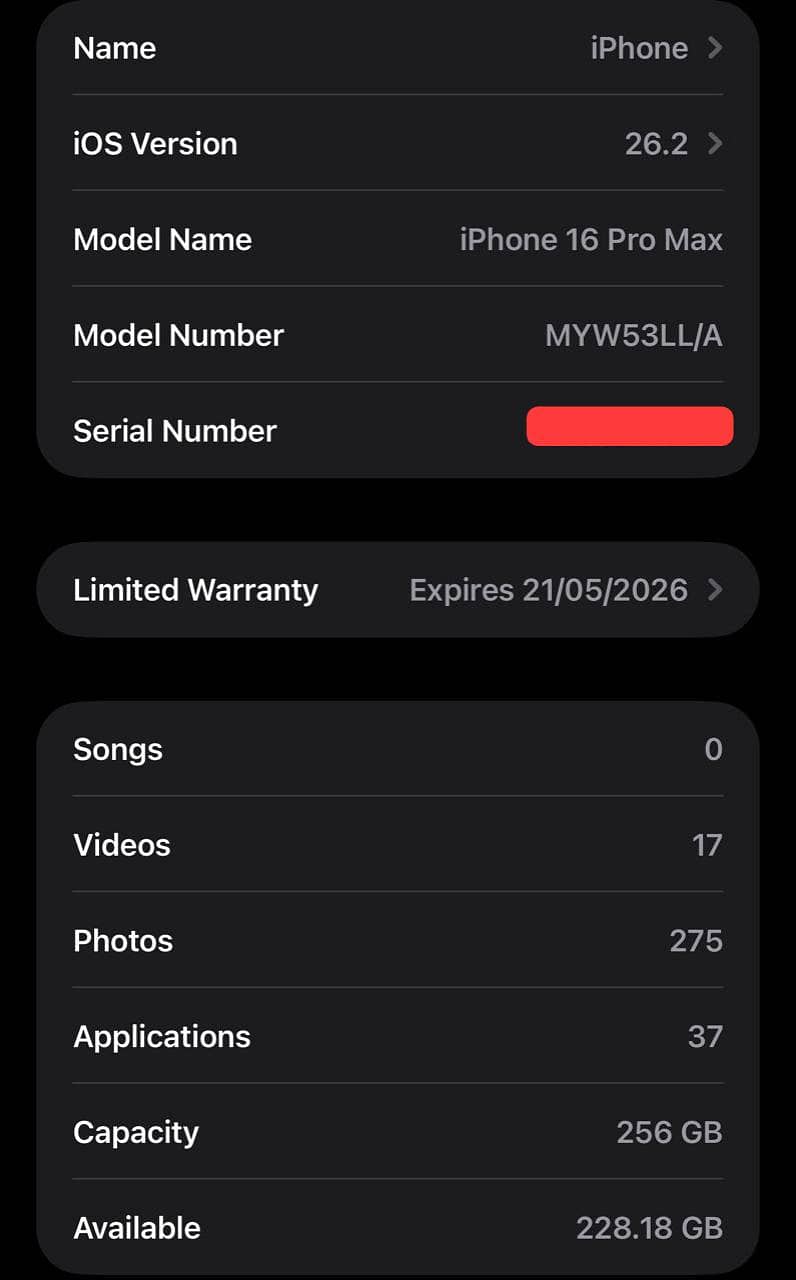Tap the Model Name value text
The height and width of the screenshot is (1280, 796).
pos(593,239)
